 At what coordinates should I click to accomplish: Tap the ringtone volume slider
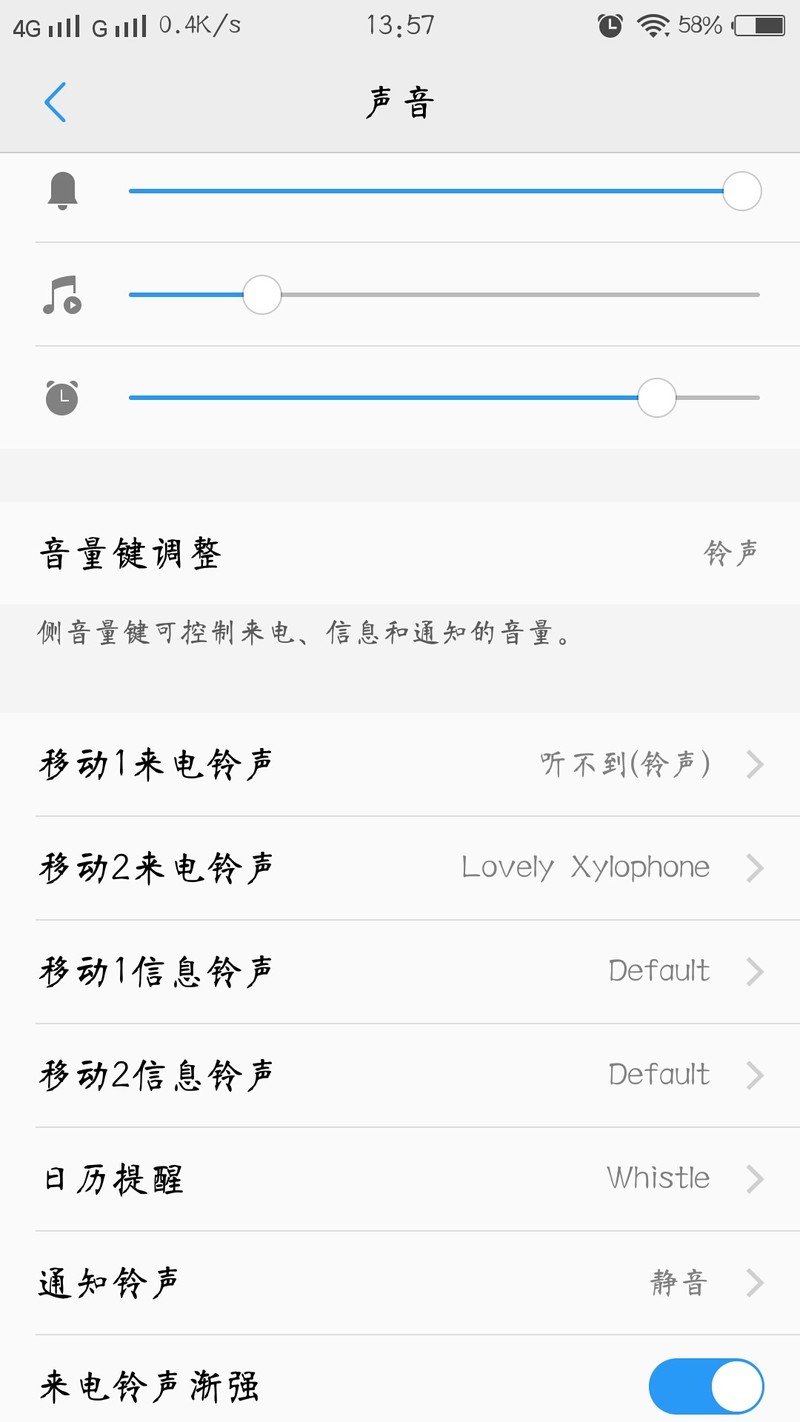click(x=444, y=191)
